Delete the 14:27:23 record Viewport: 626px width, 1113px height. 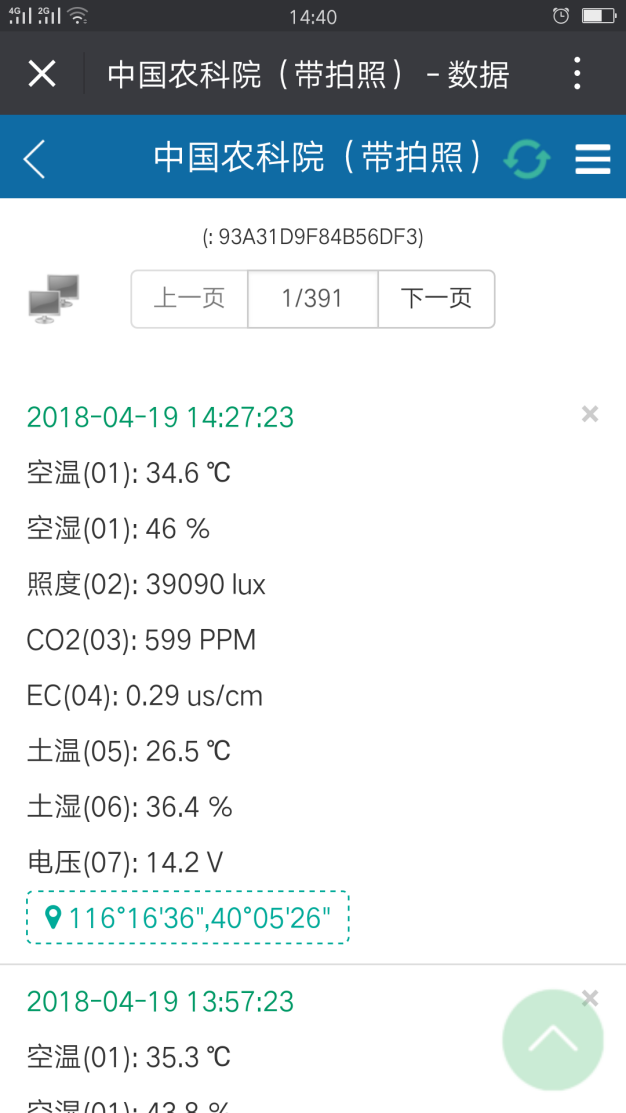(590, 414)
